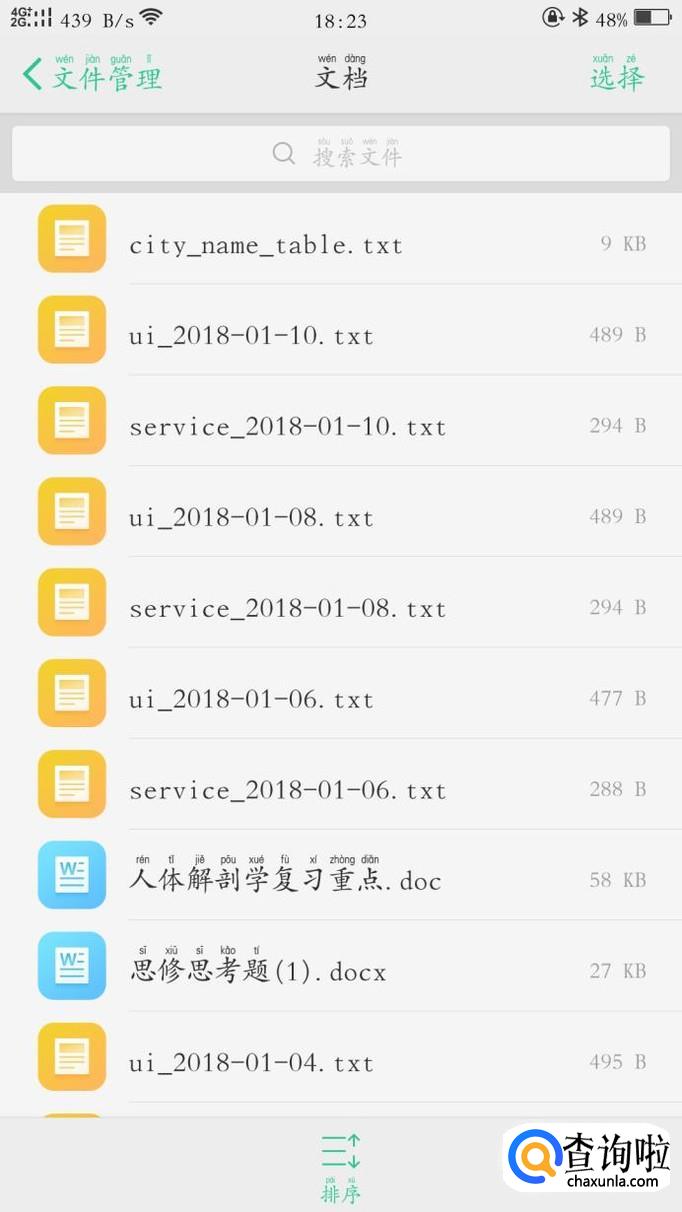The width and height of the screenshot is (682, 1212).
Task: Tap 选择 to select files
Action: (617, 76)
